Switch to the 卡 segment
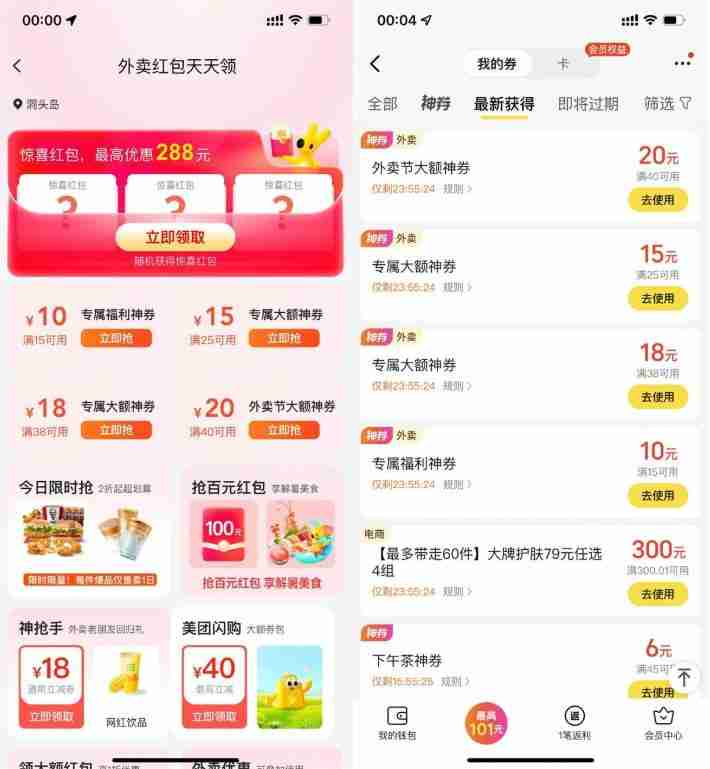Viewport: 710px width, 769px height. pyautogui.click(x=563, y=64)
